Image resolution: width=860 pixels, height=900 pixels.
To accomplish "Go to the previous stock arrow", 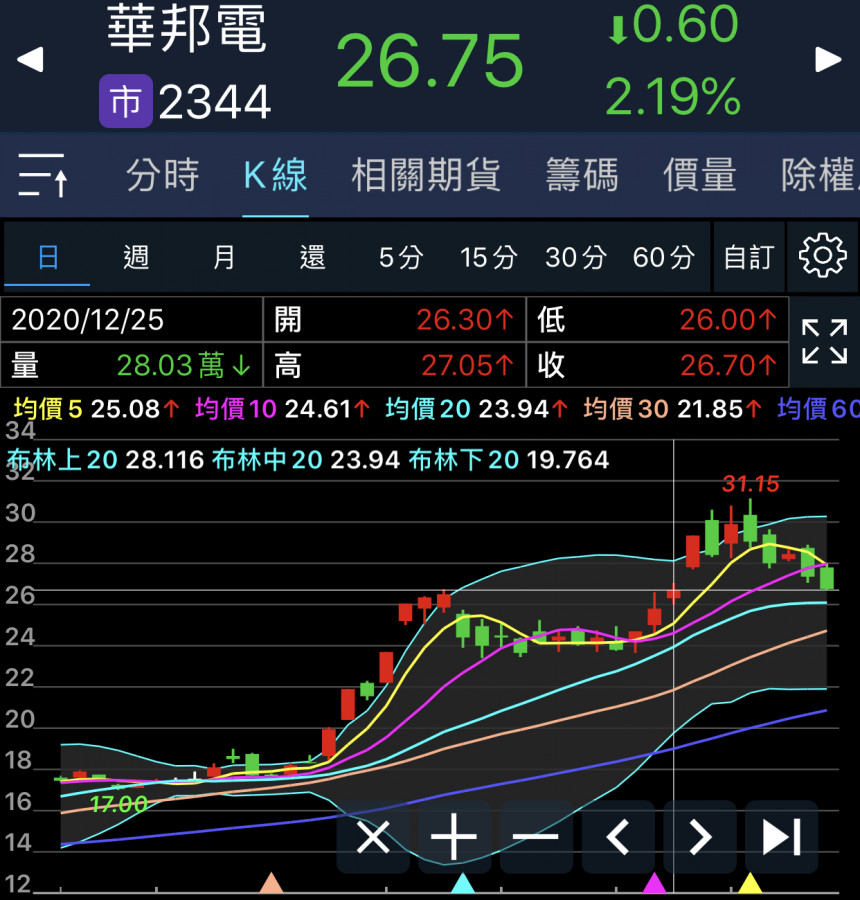I will point(30,60).
